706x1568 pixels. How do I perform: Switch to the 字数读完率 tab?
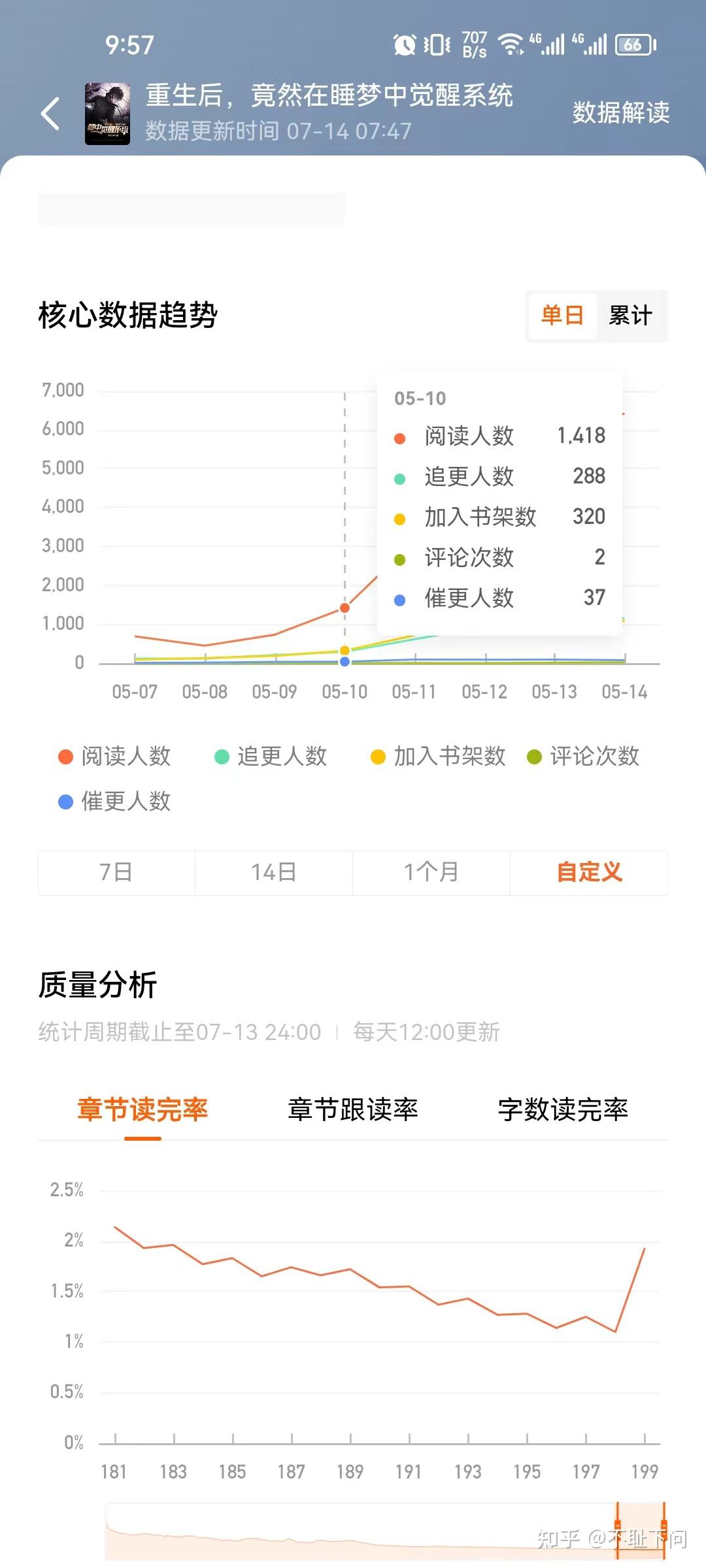point(563,1109)
